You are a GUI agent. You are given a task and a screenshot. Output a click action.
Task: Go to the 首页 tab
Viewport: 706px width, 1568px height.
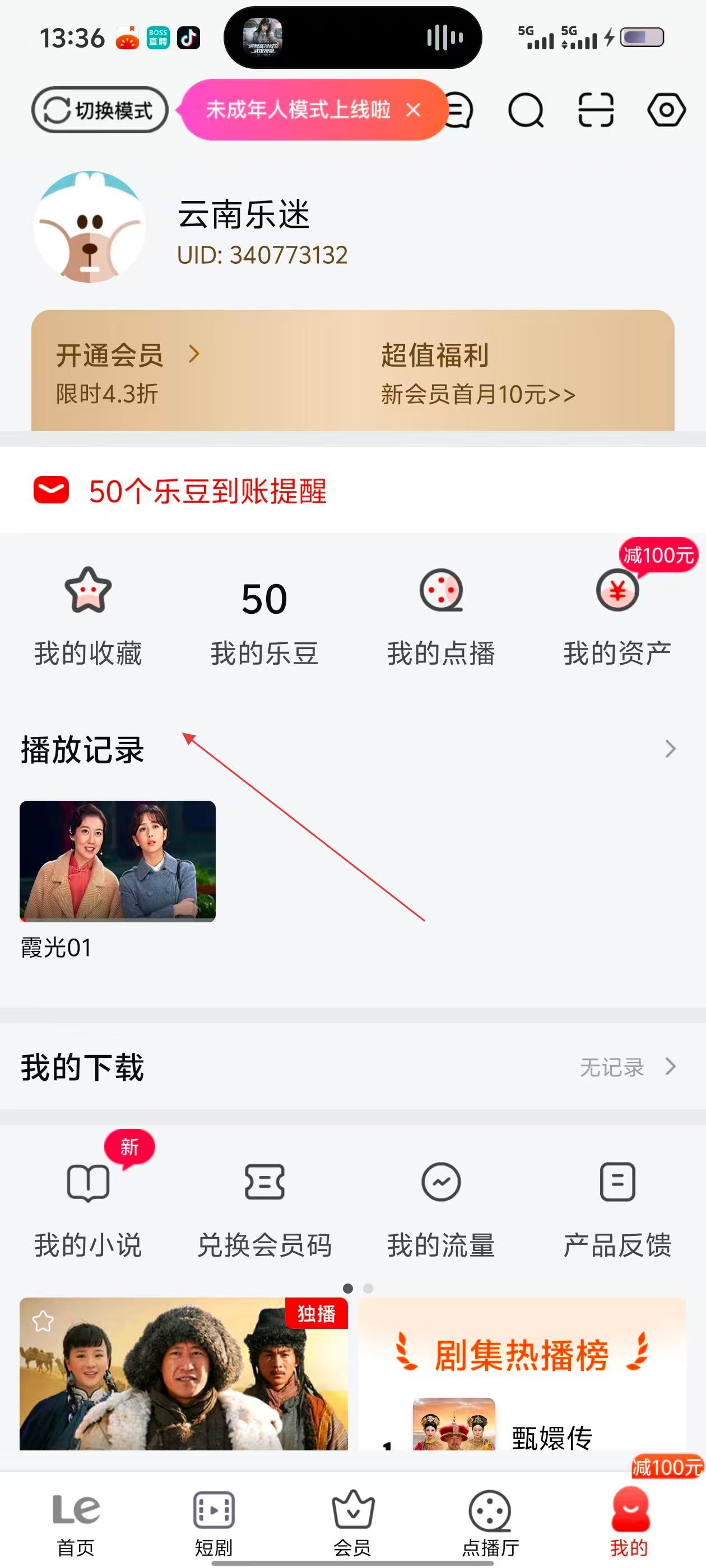[76, 1522]
